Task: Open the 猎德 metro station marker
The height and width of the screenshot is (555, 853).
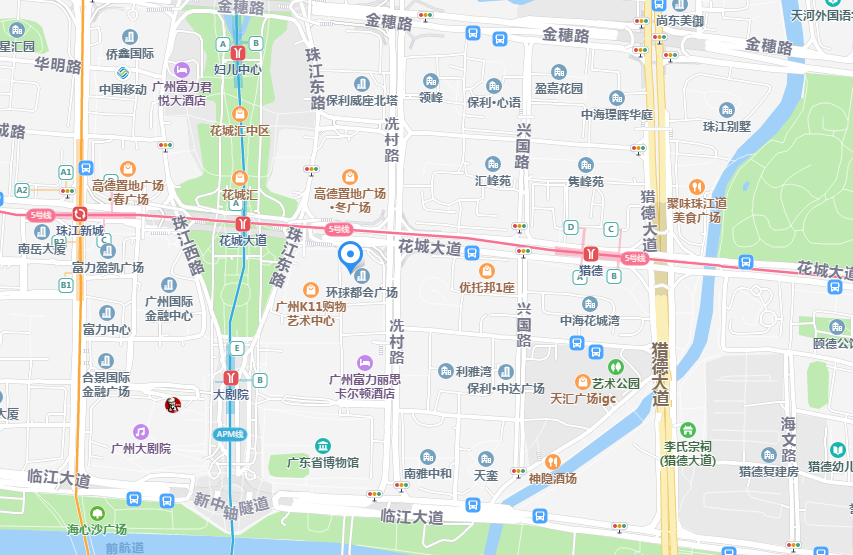Action: pos(592,254)
